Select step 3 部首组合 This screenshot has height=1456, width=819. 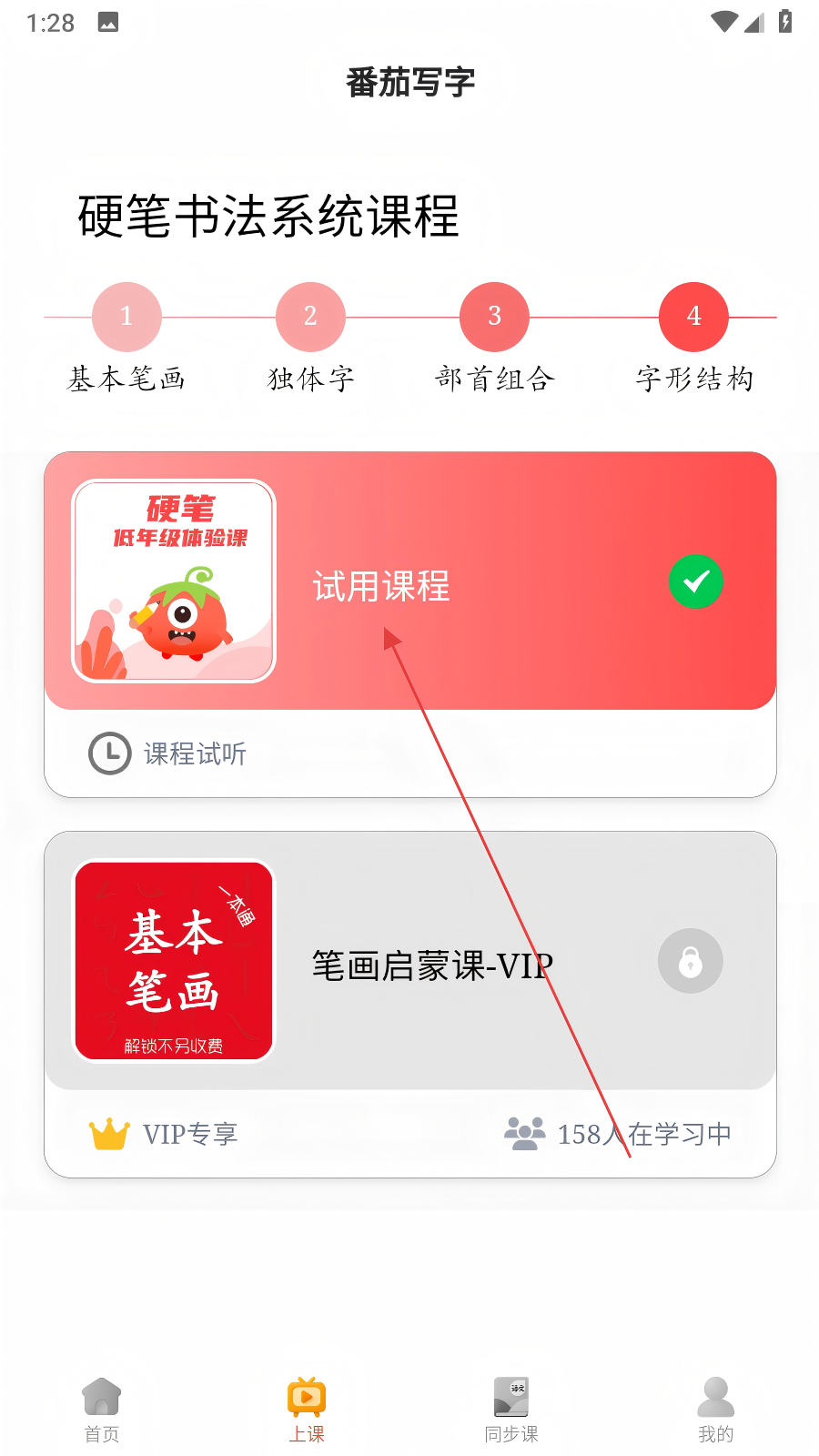click(494, 317)
